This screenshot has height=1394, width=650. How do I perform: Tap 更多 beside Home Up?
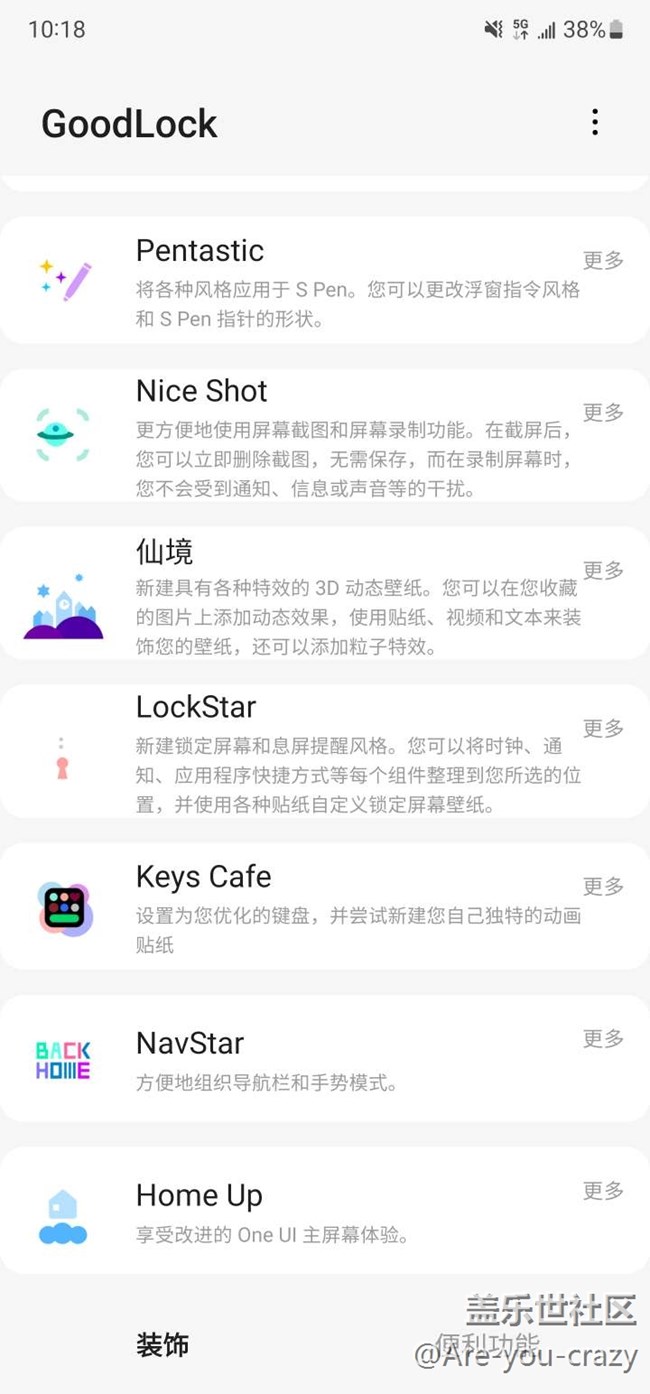(603, 1190)
